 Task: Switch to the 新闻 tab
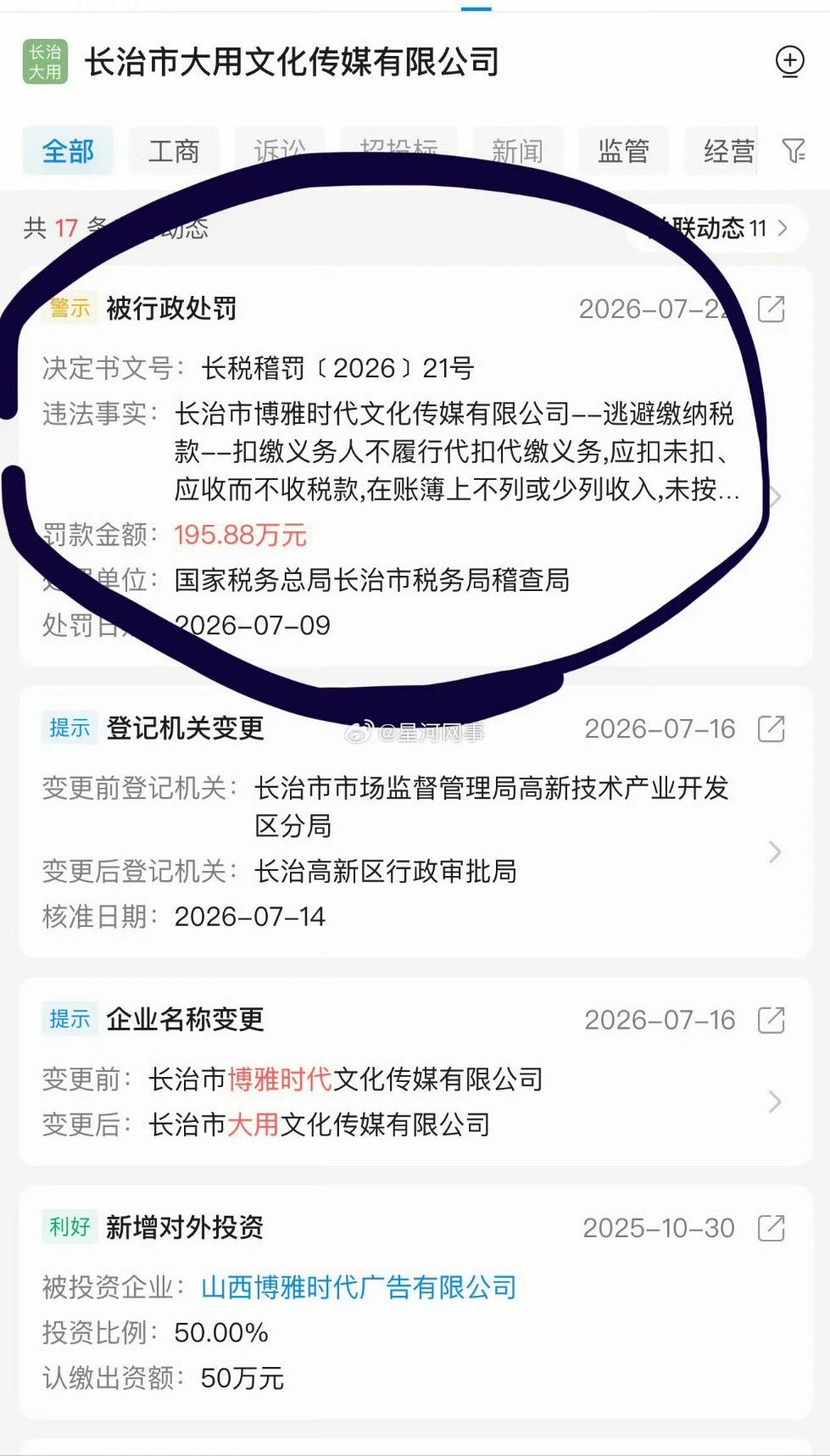pos(517,151)
